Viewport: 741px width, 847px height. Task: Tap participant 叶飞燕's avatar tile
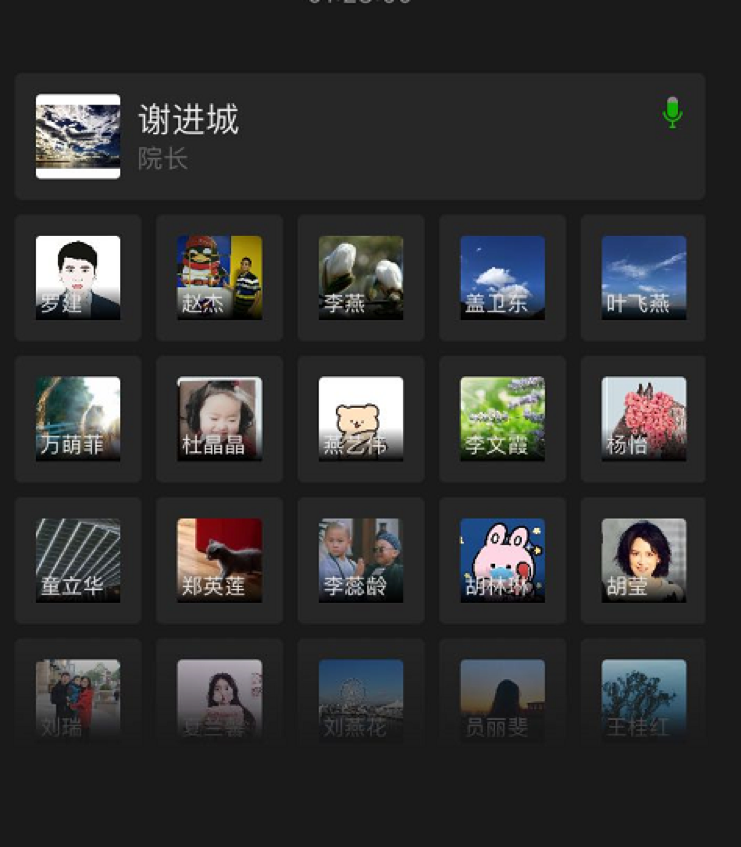pos(643,278)
